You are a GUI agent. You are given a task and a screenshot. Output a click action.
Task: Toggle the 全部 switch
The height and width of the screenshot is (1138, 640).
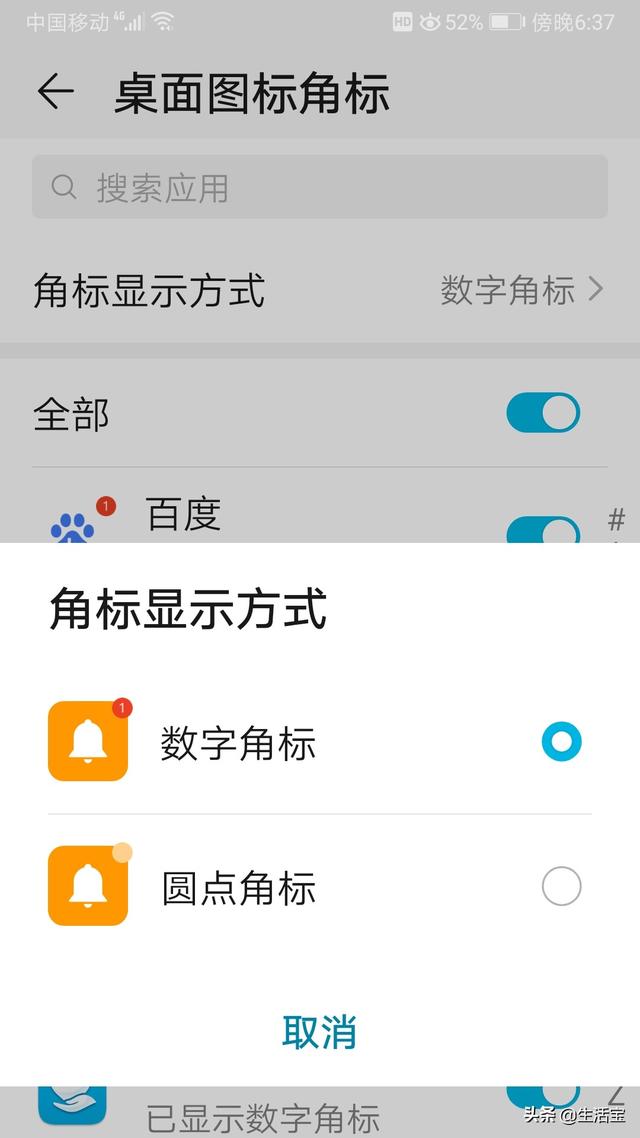543,413
